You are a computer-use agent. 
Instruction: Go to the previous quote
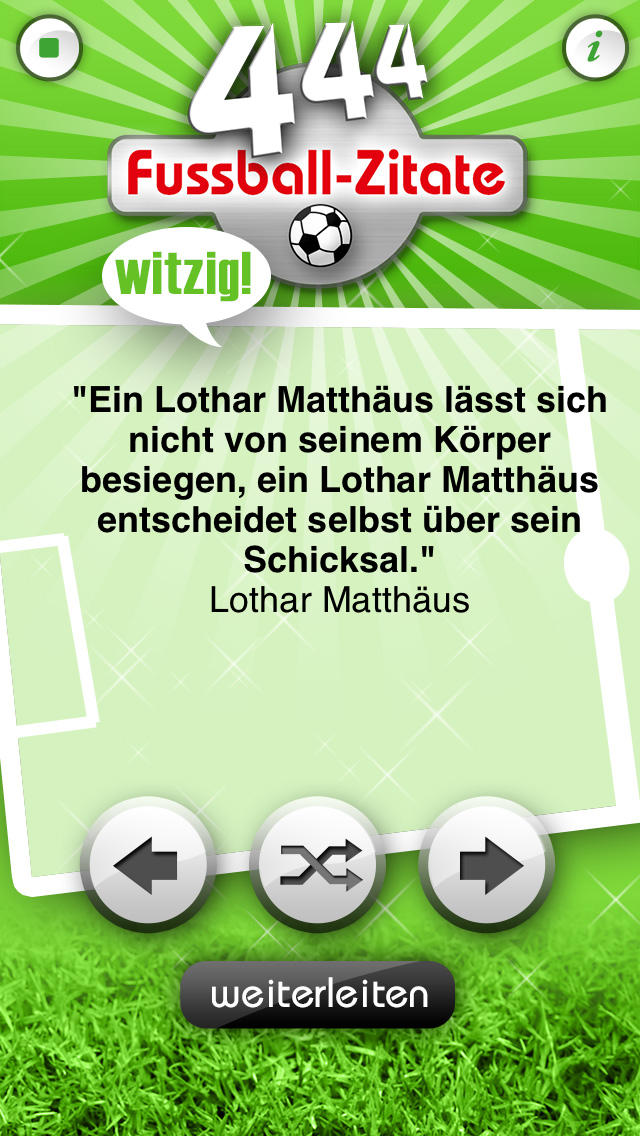(148, 863)
